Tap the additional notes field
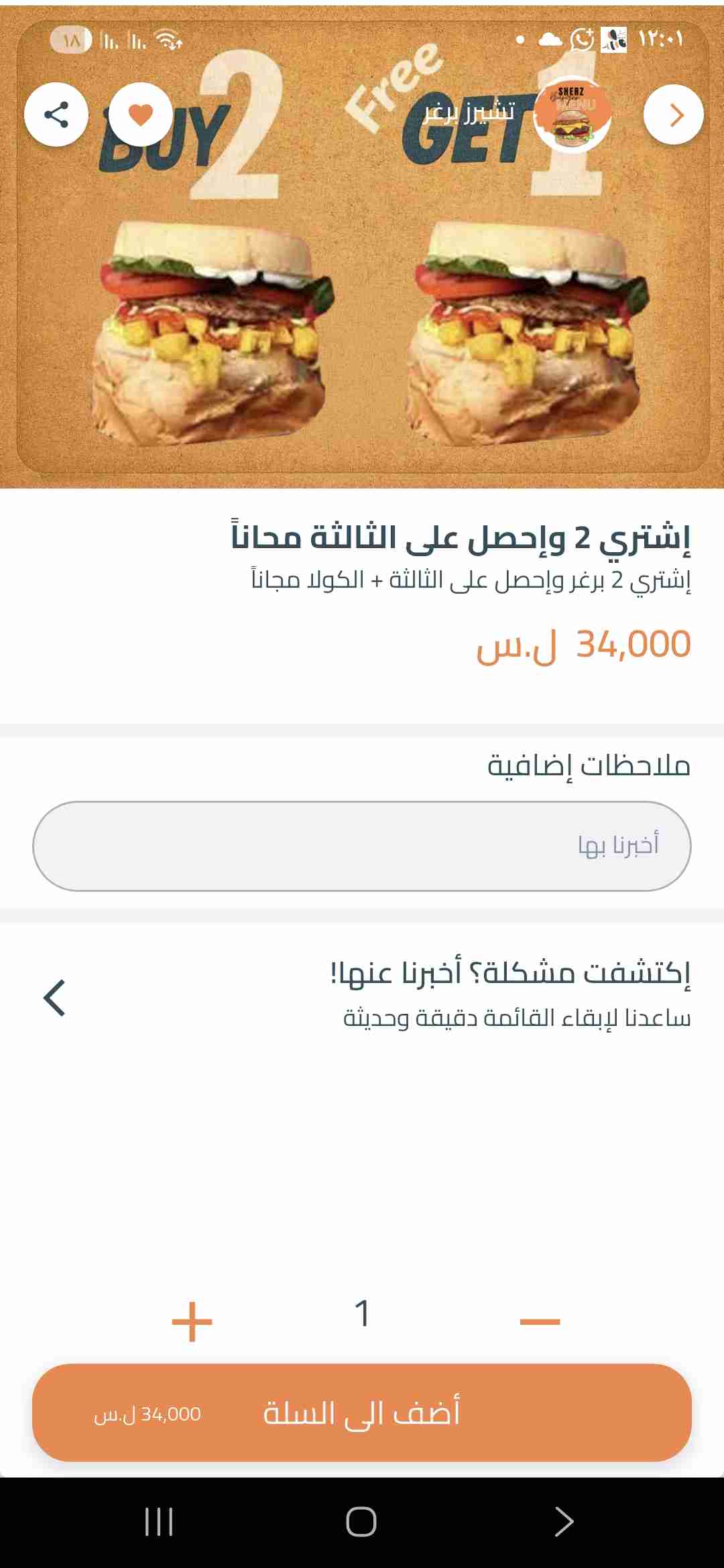724x1568 pixels. pos(362,846)
